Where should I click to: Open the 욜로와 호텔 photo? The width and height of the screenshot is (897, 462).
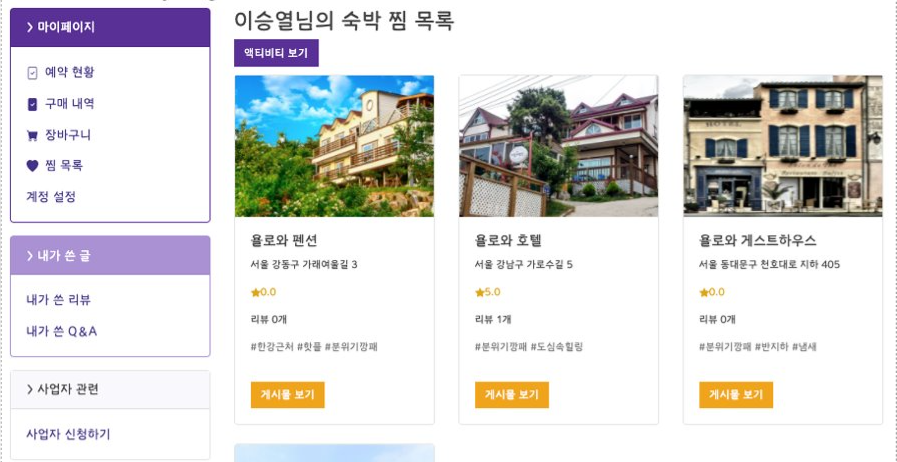[558, 146]
